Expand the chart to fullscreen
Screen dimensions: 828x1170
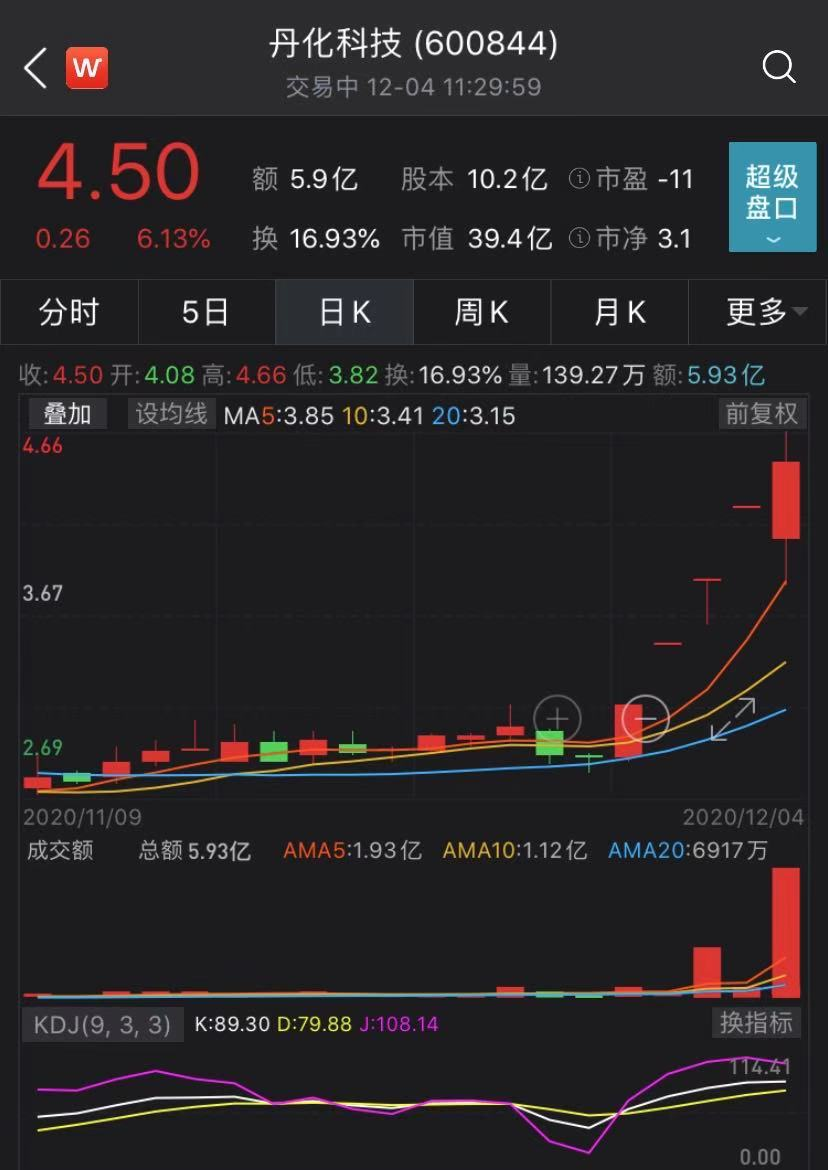733,720
